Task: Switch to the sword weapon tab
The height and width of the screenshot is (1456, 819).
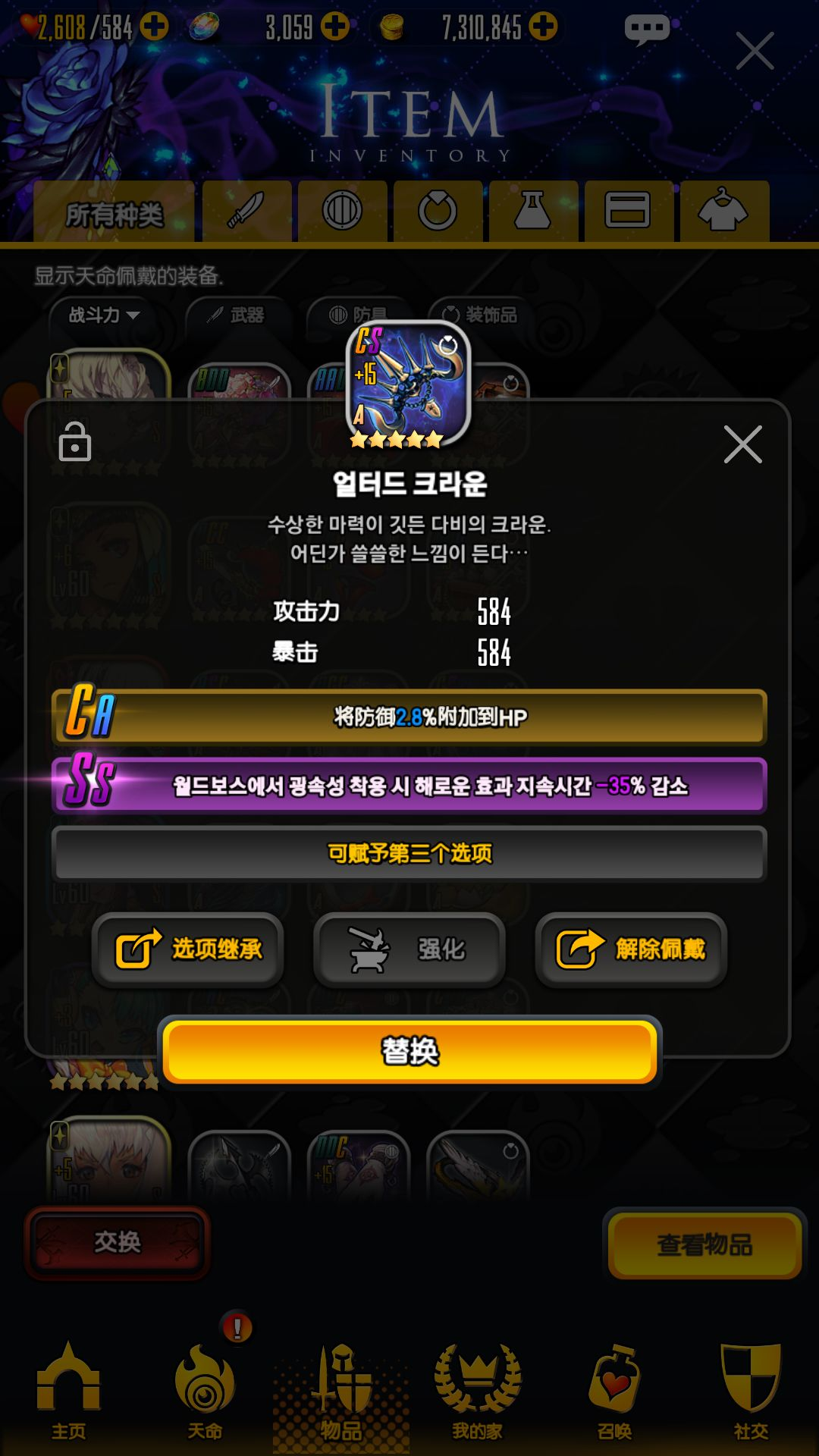Action: coord(246,211)
